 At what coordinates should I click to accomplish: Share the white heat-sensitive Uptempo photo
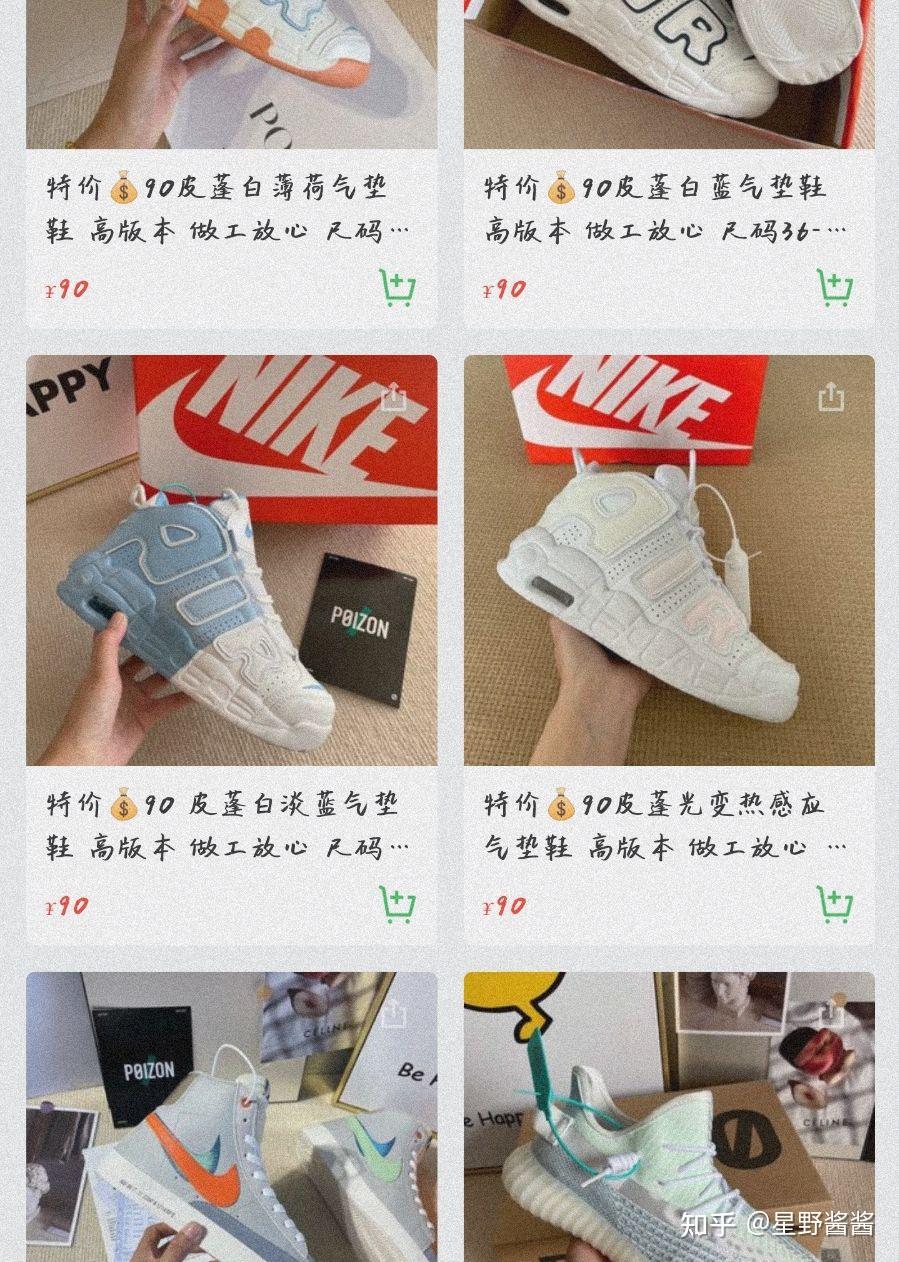831,398
